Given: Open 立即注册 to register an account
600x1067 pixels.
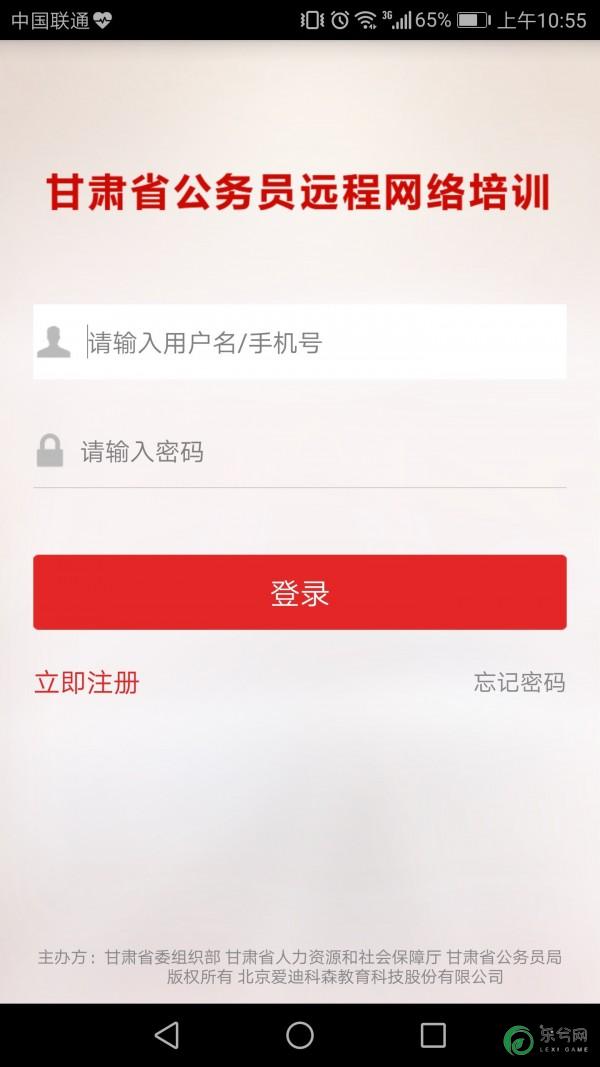Looking at the screenshot, I should tap(87, 683).
